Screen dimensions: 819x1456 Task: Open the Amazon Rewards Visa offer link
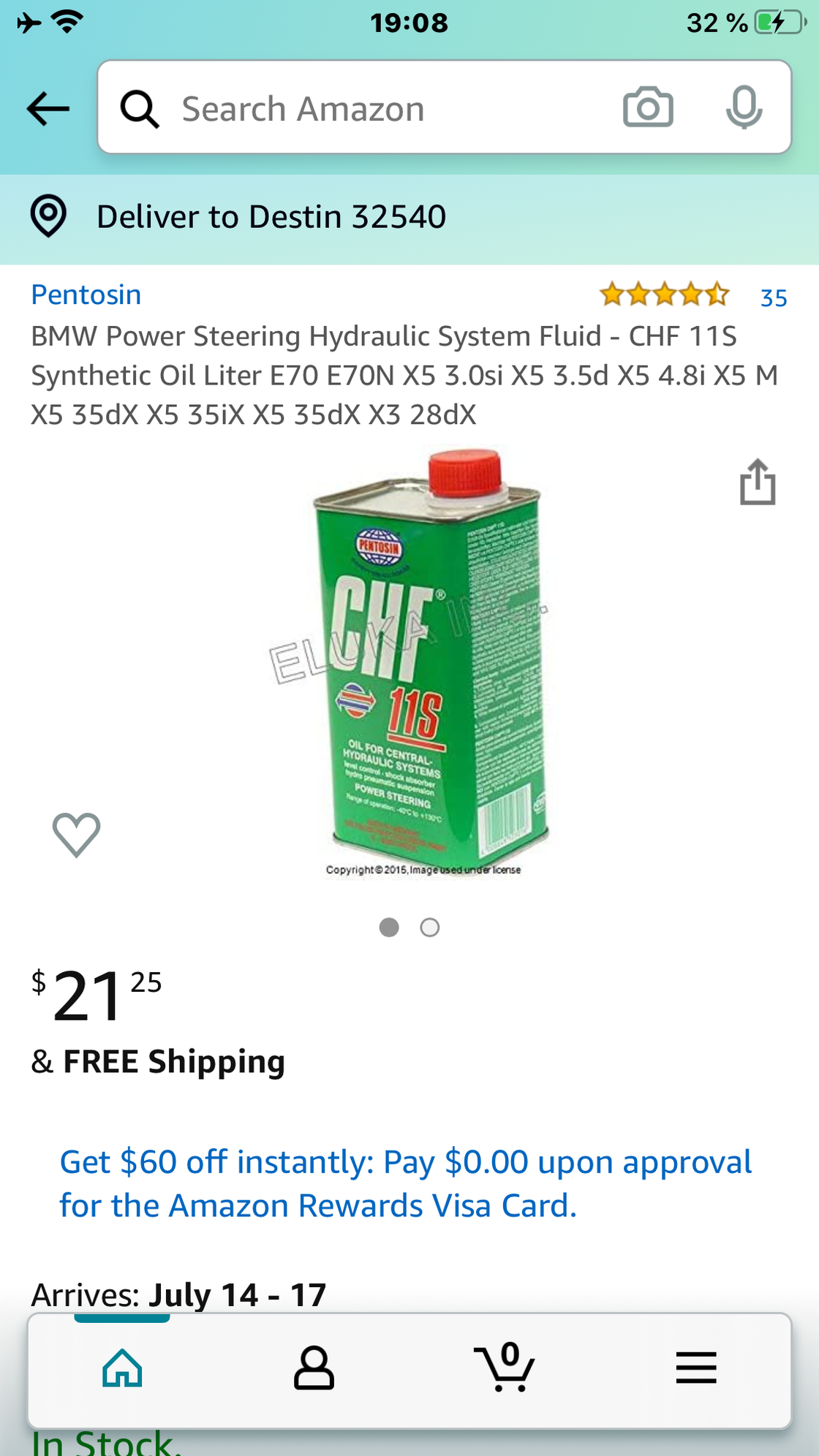pyautogui.click(x=406, y=1183)
